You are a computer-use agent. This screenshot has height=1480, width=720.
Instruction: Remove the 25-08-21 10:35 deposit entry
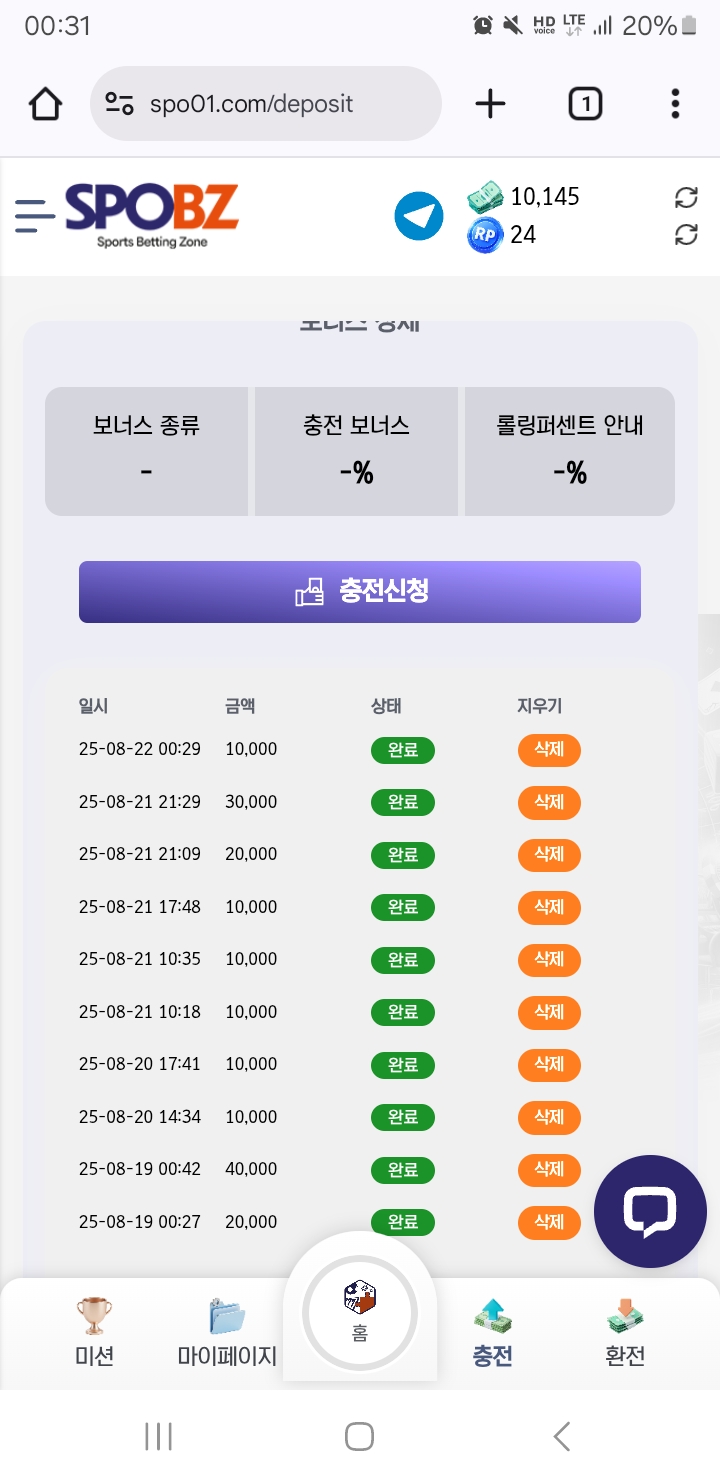click(549, 959)
